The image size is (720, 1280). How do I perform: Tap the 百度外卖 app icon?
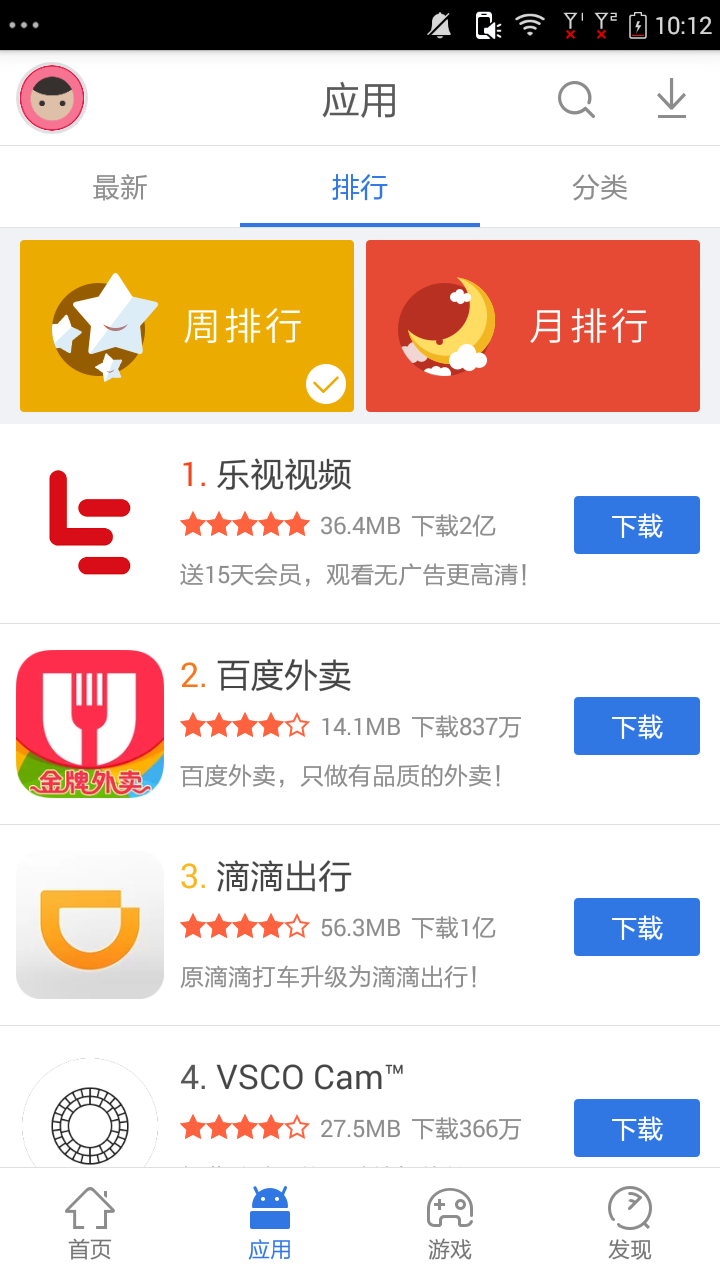90,723
